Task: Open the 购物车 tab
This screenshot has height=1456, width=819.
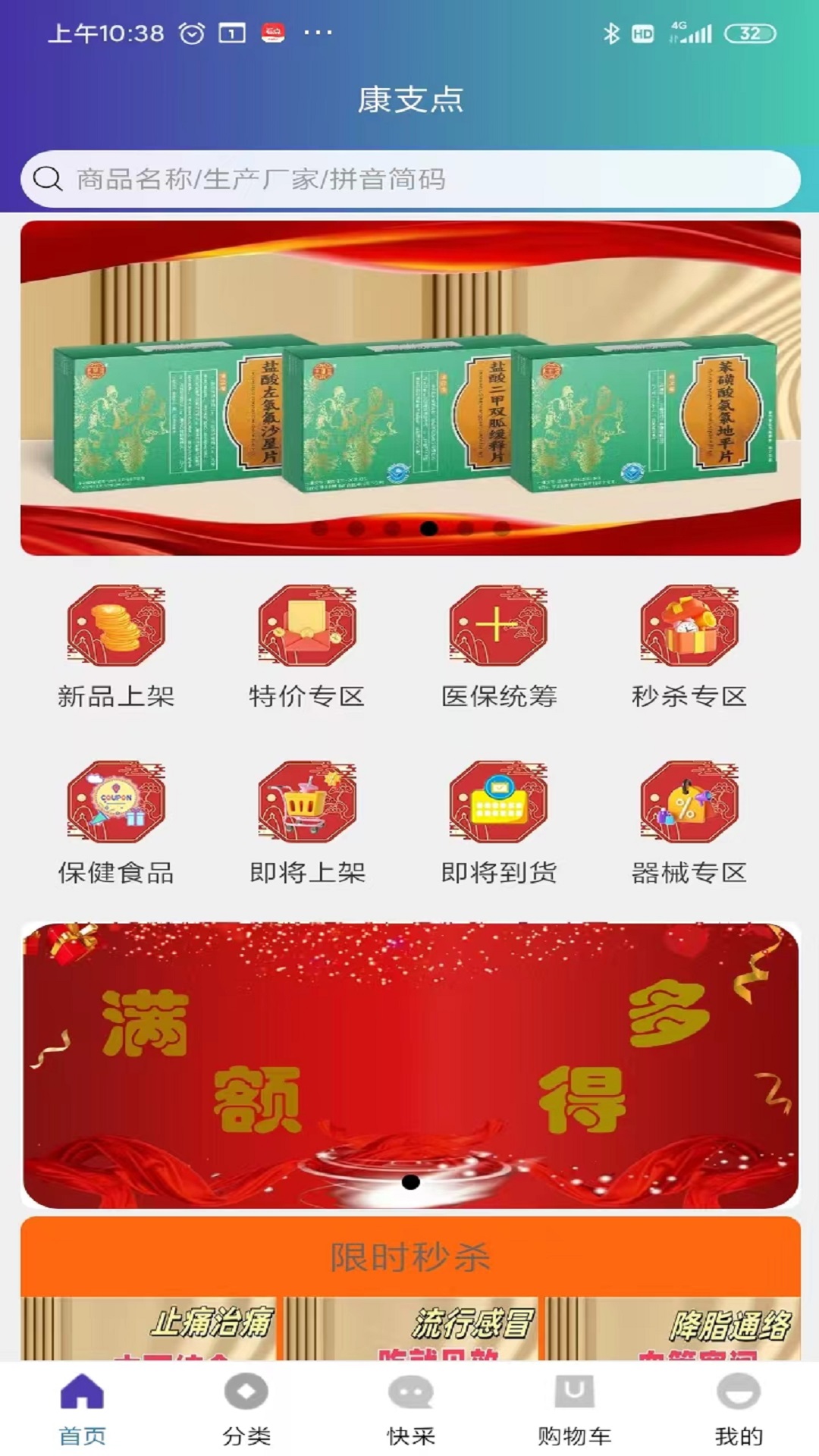Action: point(574,1409)
